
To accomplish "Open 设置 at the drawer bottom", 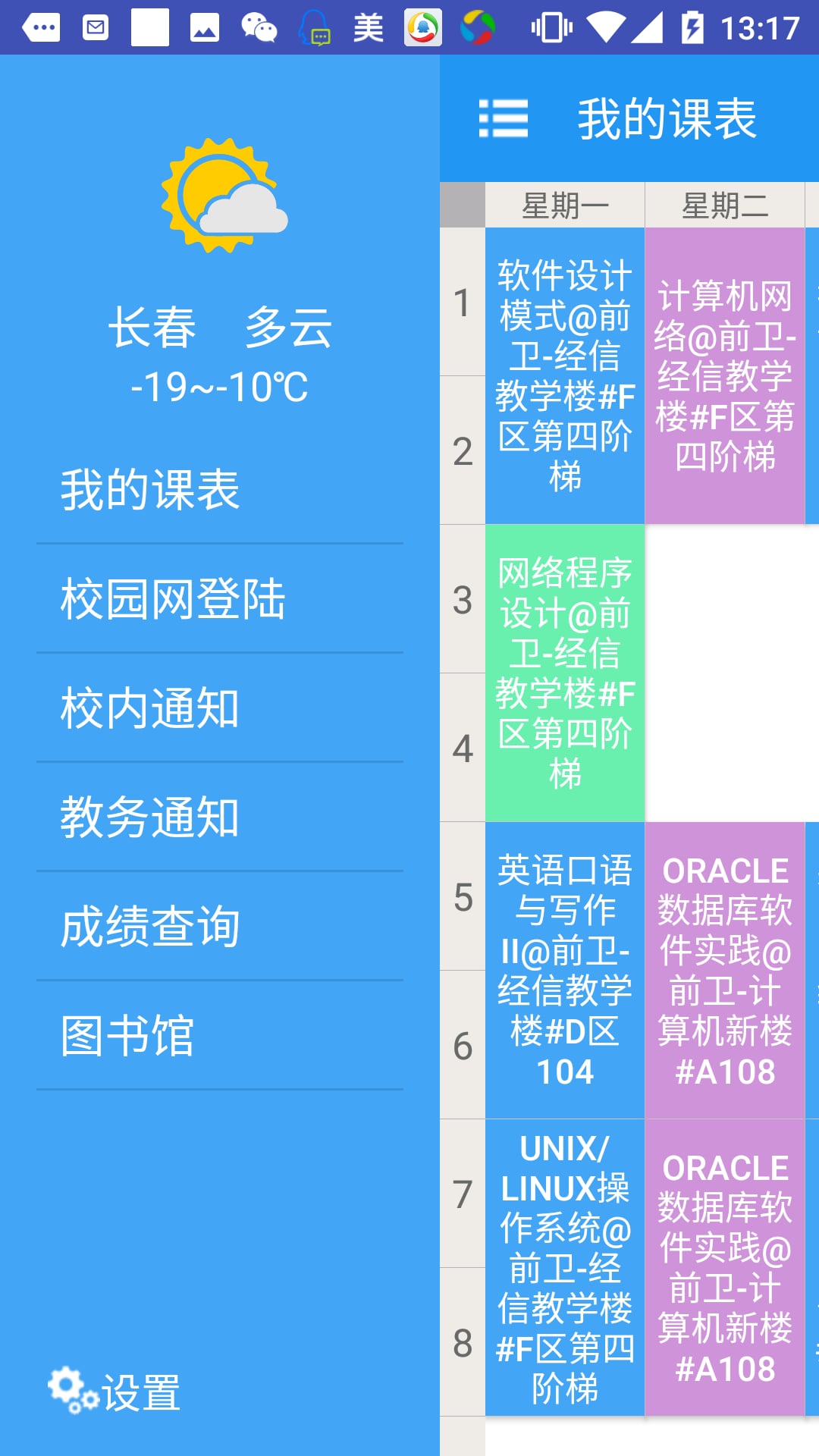I will pyautogui.click(x=115, y=1392).
